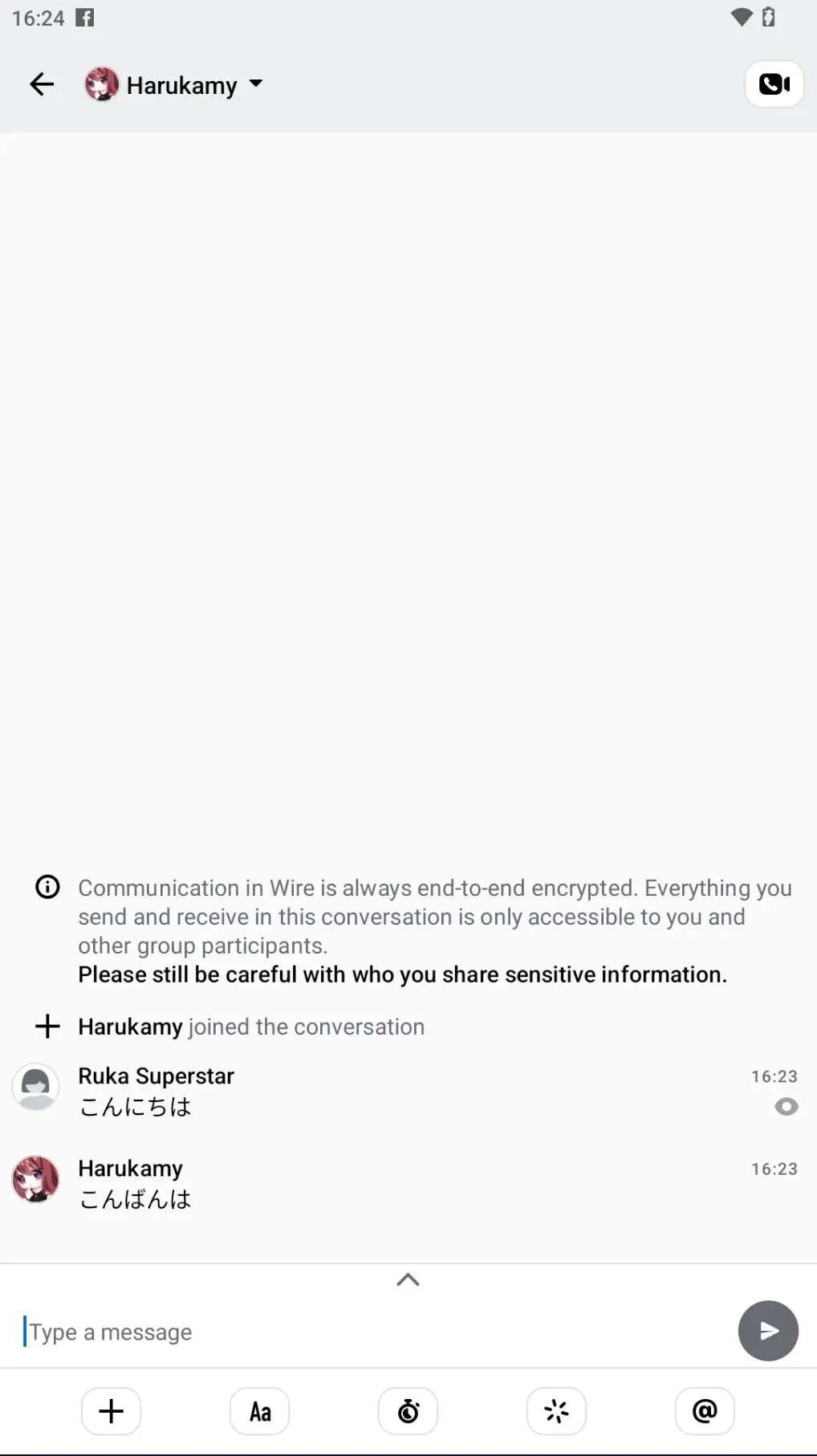
Task: Focus the Type a message field
Action: click(x=369, y=1332)
